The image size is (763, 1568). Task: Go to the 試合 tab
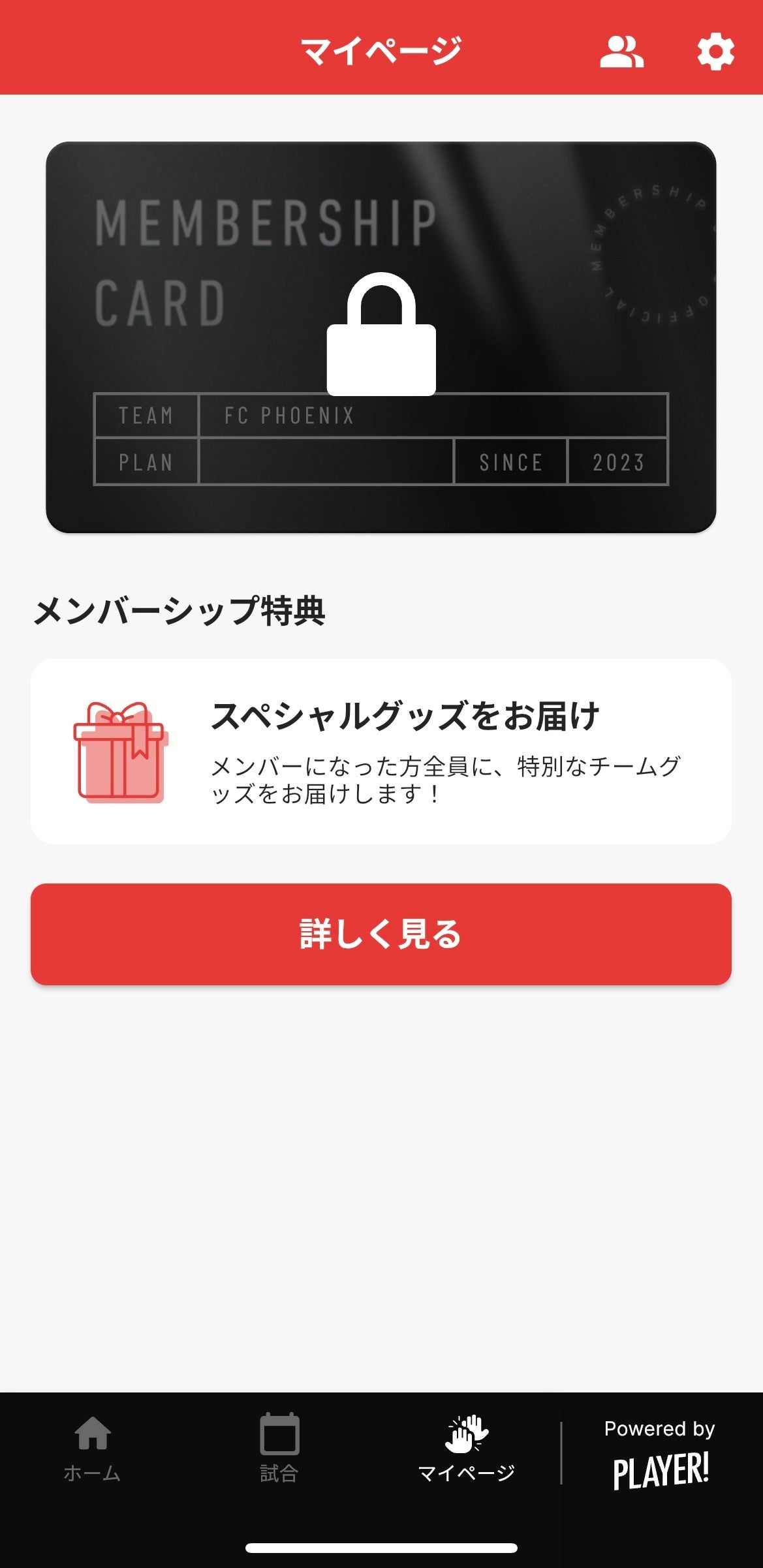[x=279, y=1448]
